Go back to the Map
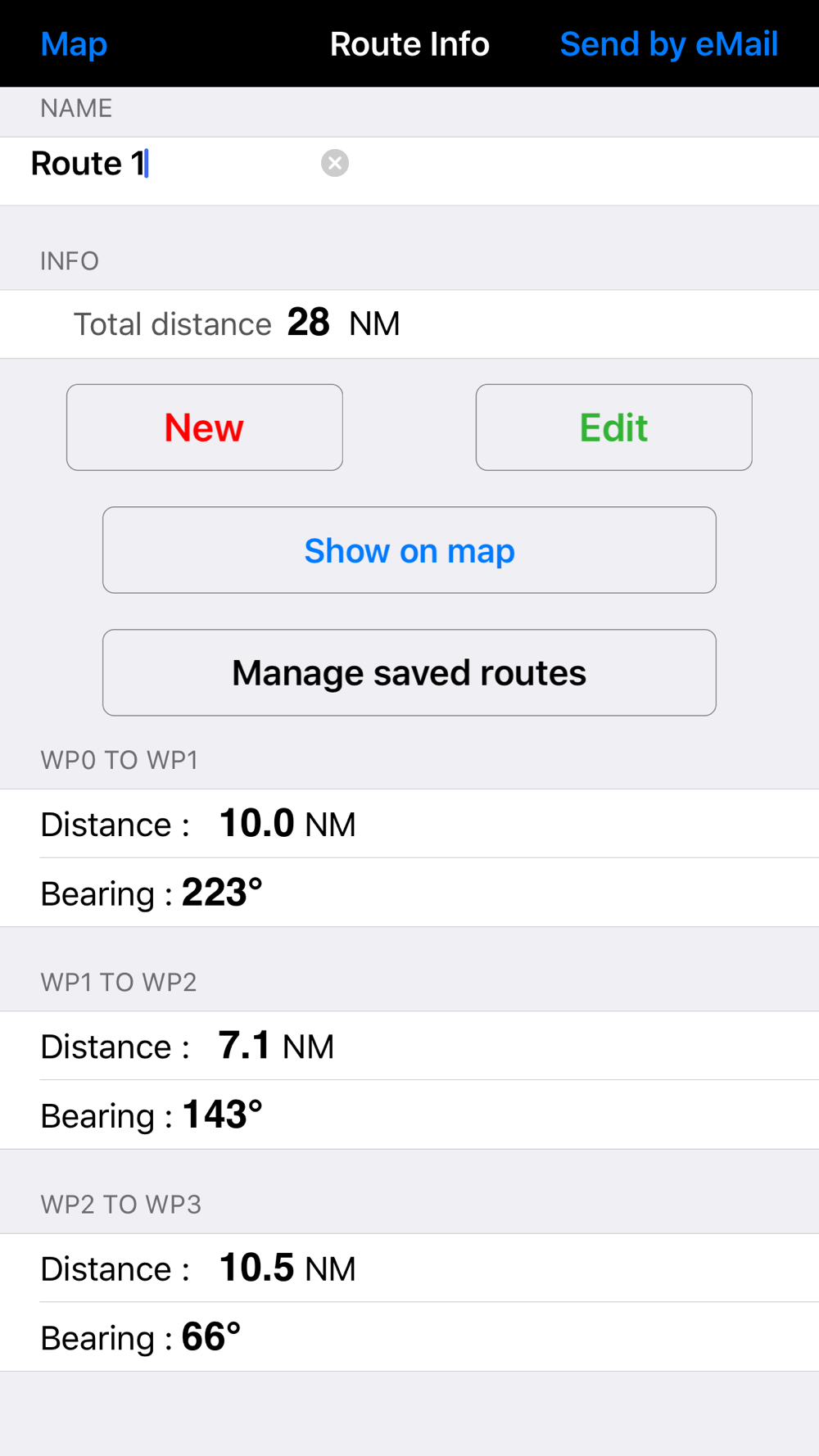819x1456 pixels. (74, 44)
